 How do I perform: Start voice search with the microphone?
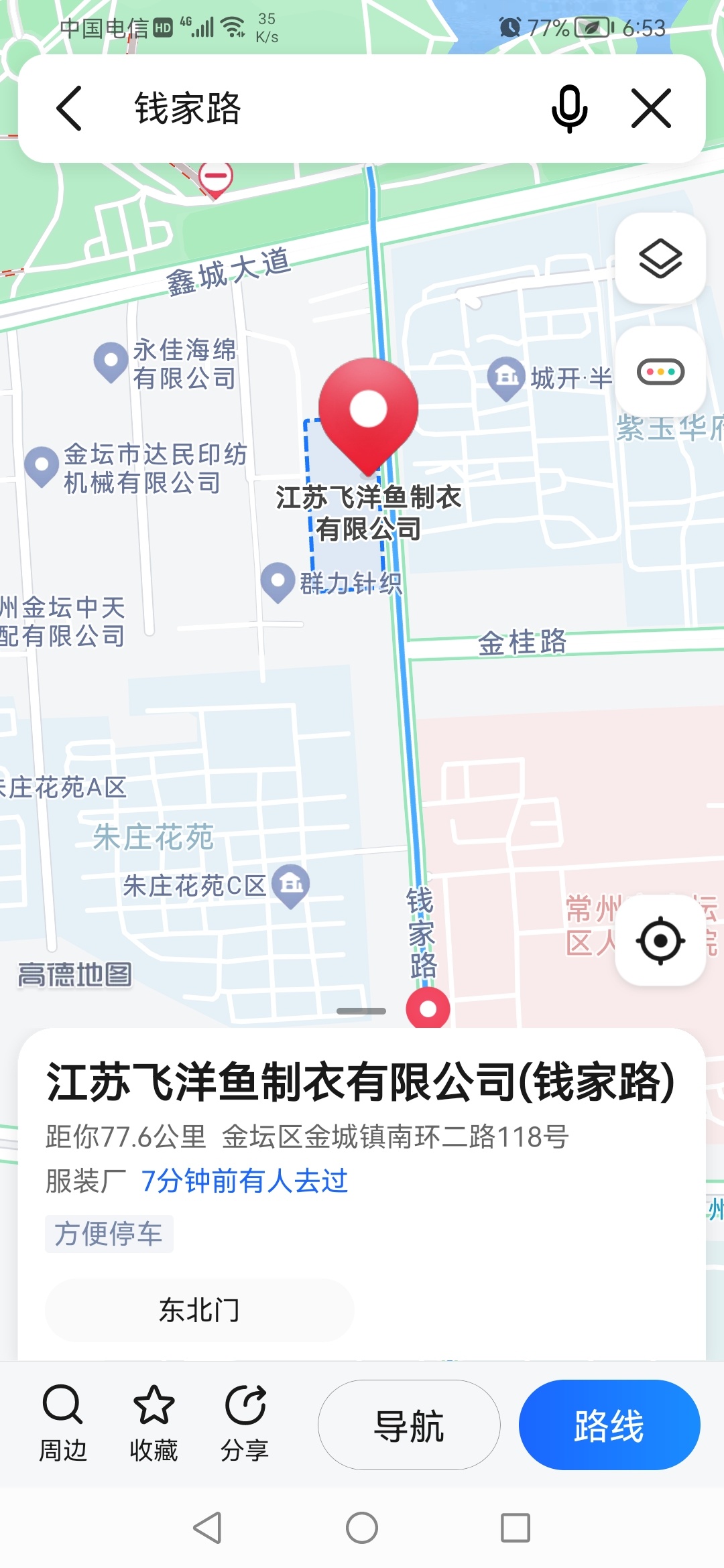[x=569, y=108]
